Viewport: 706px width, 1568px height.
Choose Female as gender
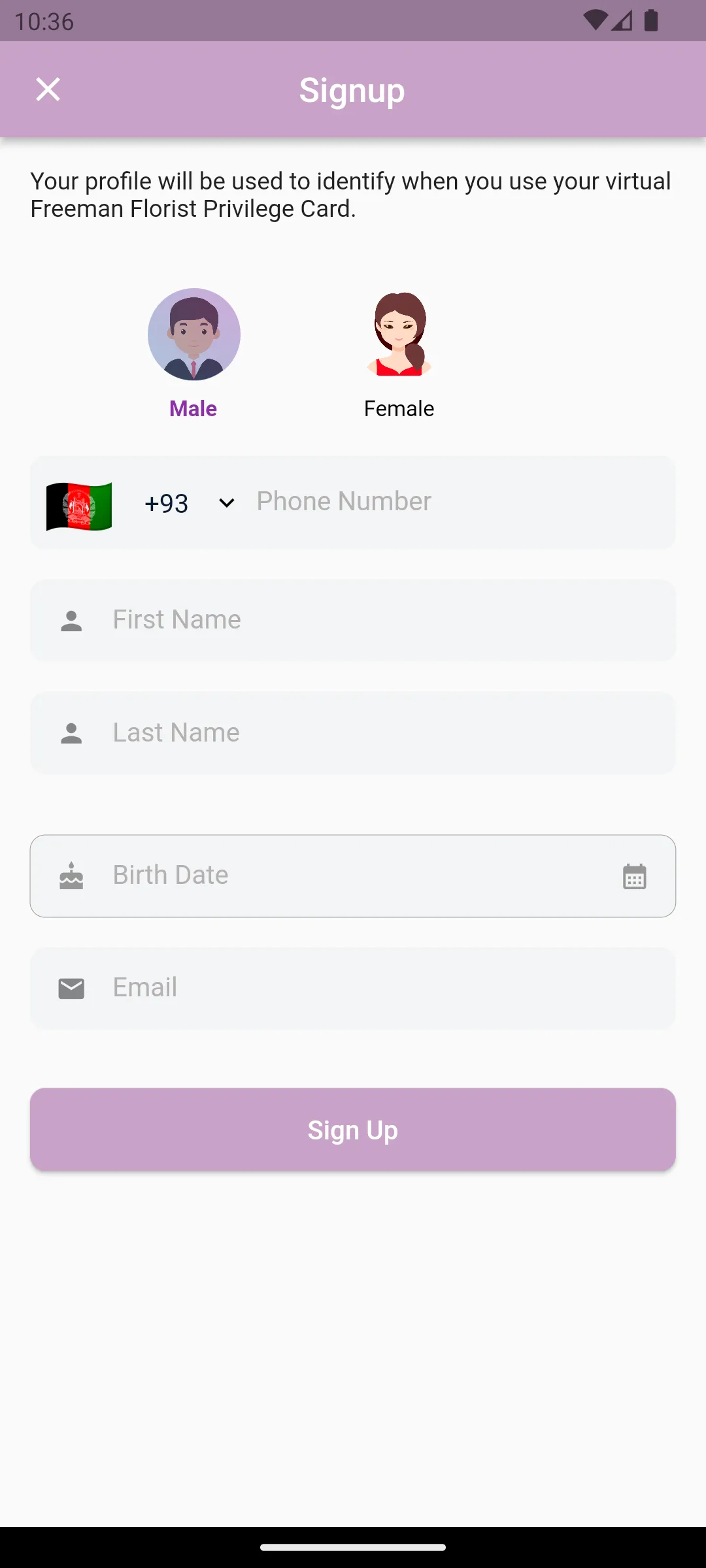399,335
